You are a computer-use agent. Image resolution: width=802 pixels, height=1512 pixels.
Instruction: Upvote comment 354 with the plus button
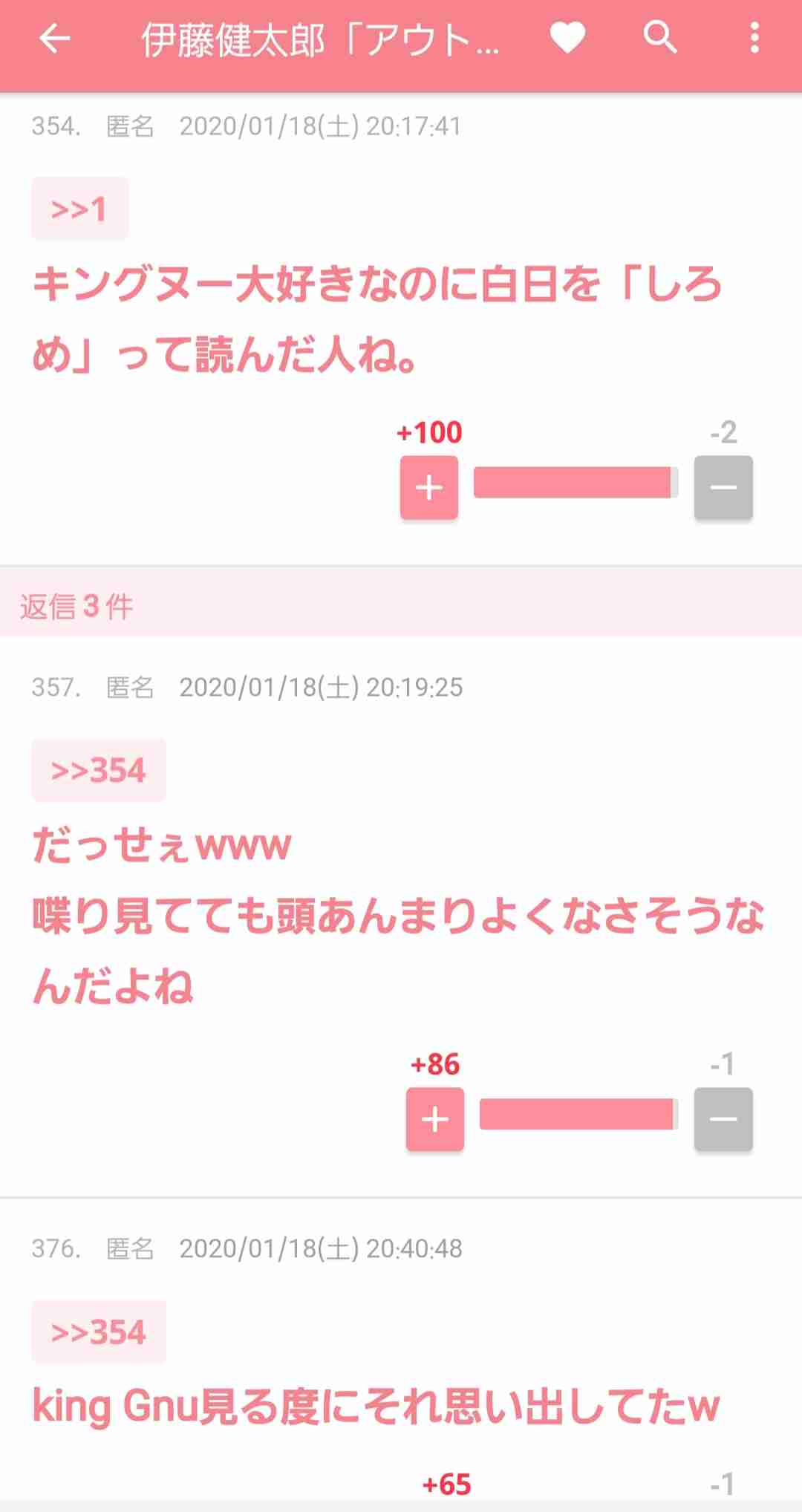(x=429, y=488)
